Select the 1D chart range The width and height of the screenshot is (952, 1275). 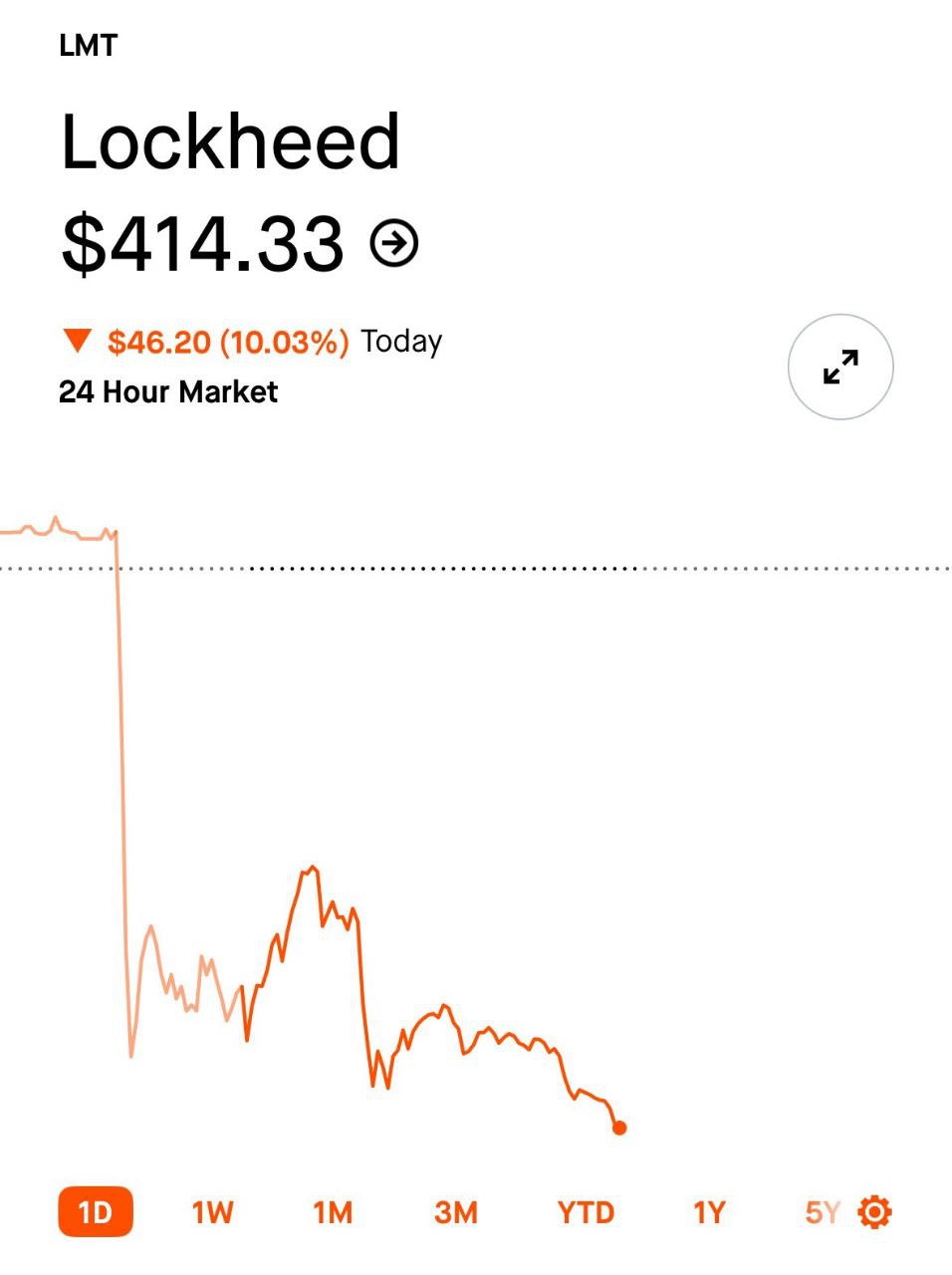(96, 1212)
